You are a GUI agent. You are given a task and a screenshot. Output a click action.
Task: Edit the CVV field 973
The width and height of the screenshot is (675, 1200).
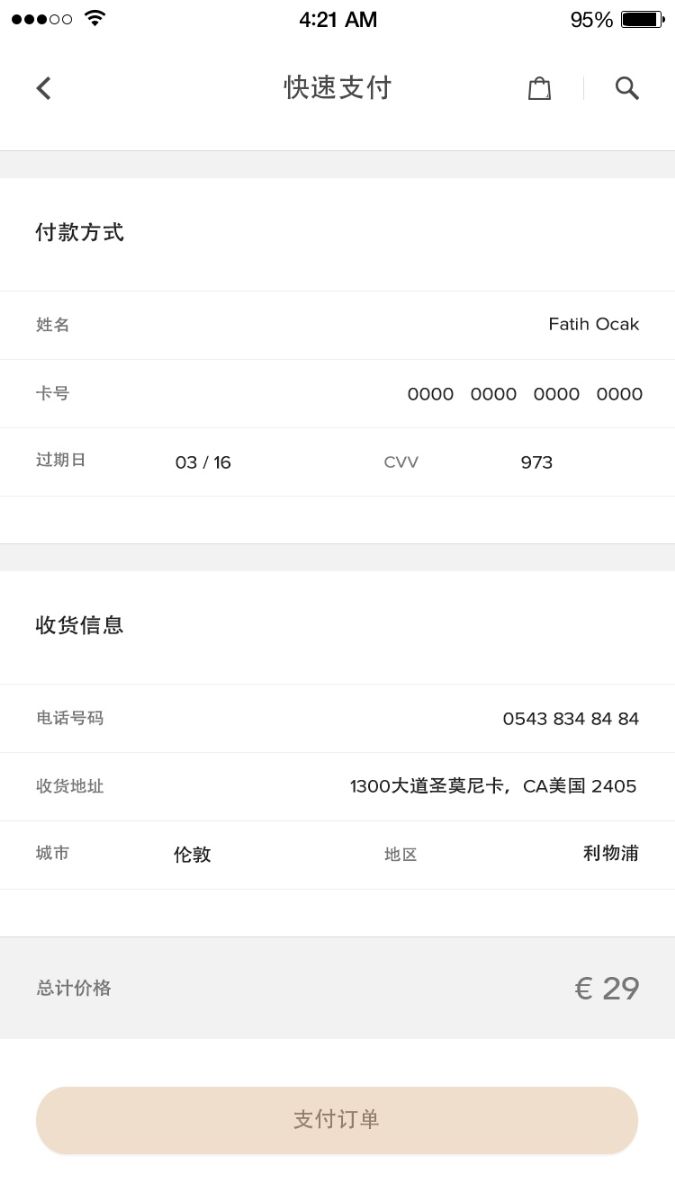pos(537,462)
